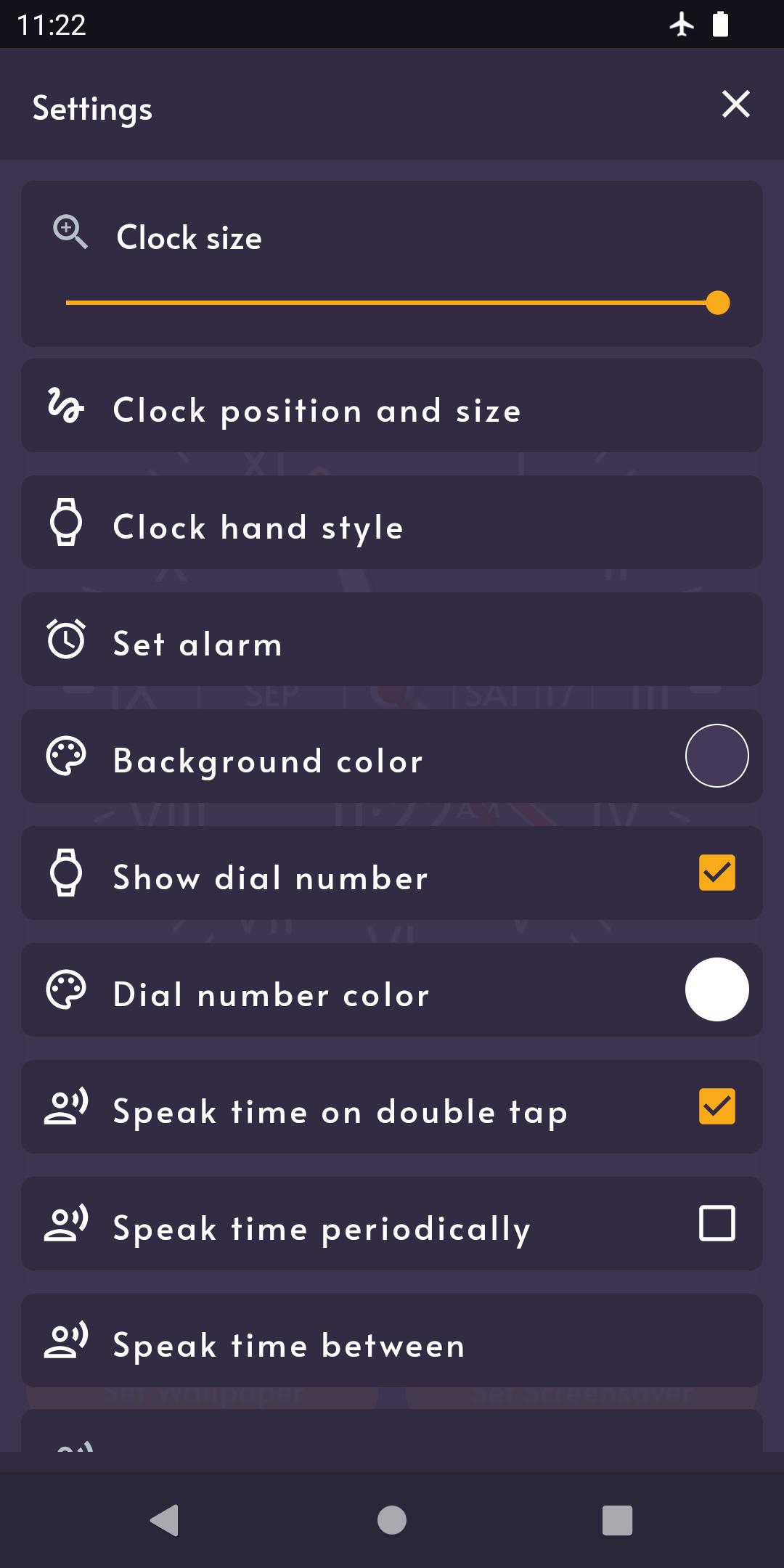This screenshot has height=1568, width=784.
Task: Open the Set alarm row
Action: pyautogui.click(x=392, y=640)
